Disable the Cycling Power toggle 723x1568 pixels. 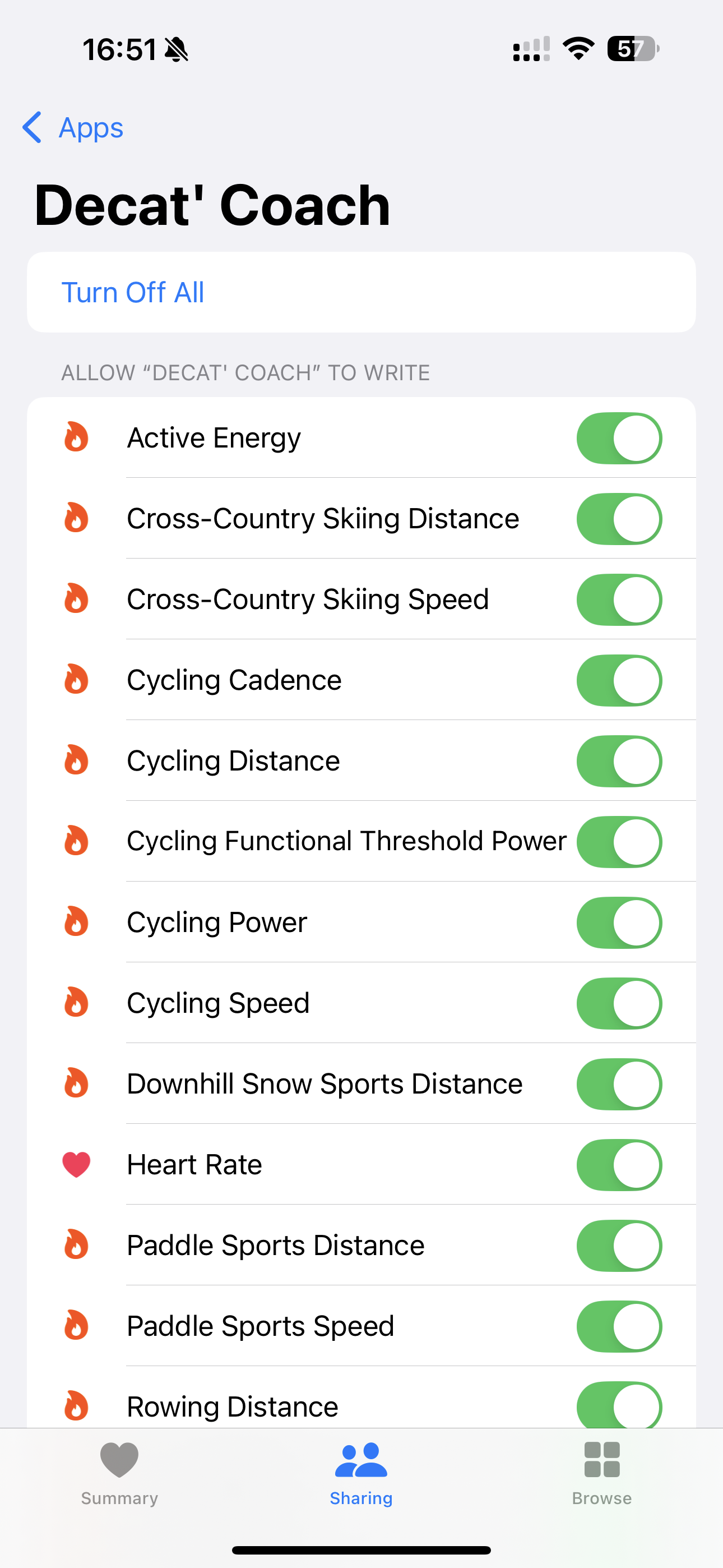tap(618, 923)
